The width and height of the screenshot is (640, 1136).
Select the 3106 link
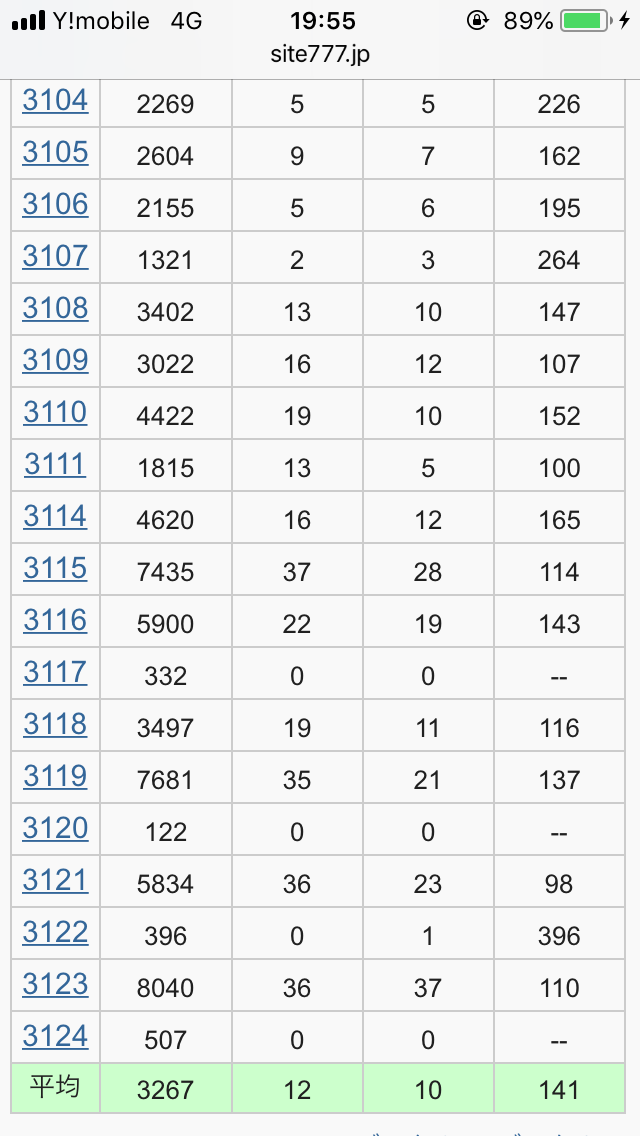(x=55, y=205)
